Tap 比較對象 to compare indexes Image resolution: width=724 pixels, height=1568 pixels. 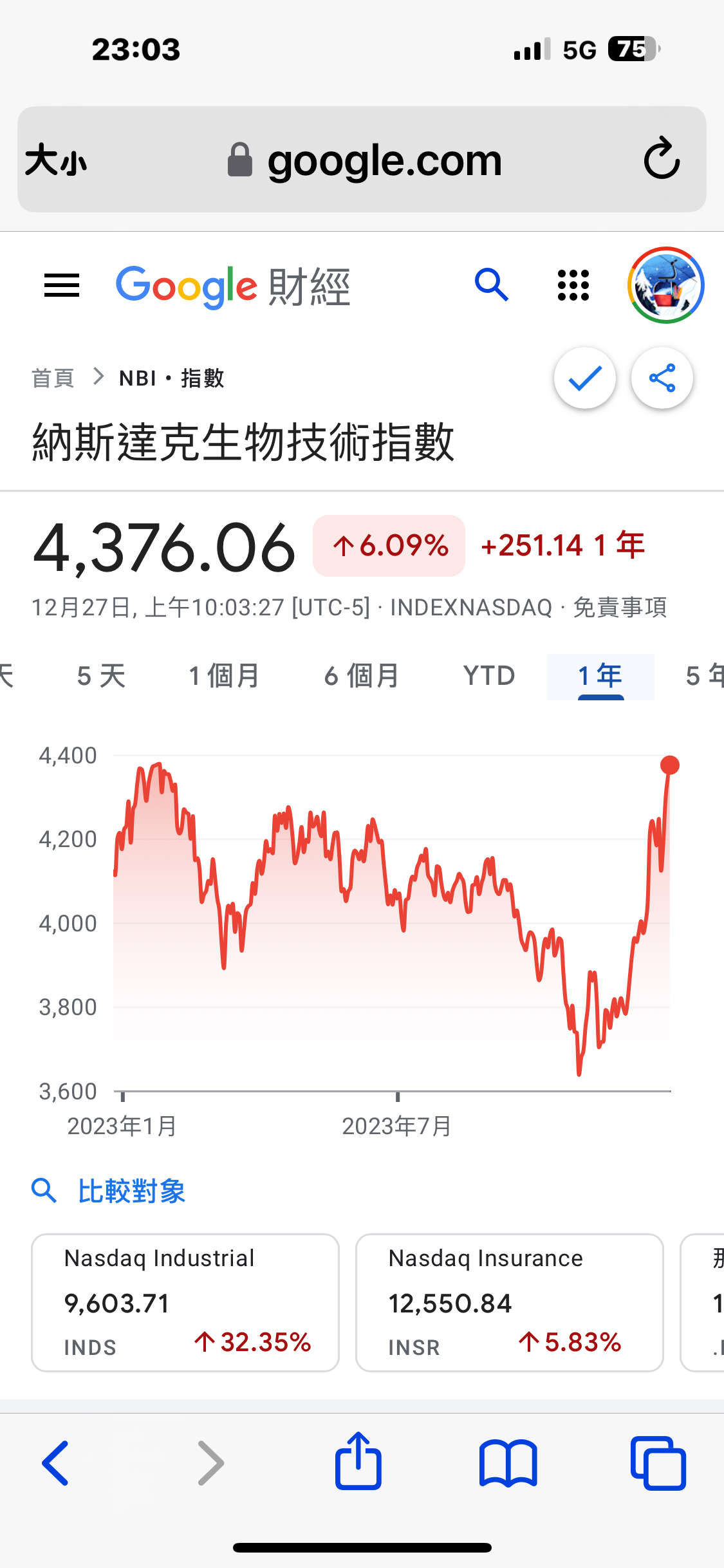click(131, 1191)
